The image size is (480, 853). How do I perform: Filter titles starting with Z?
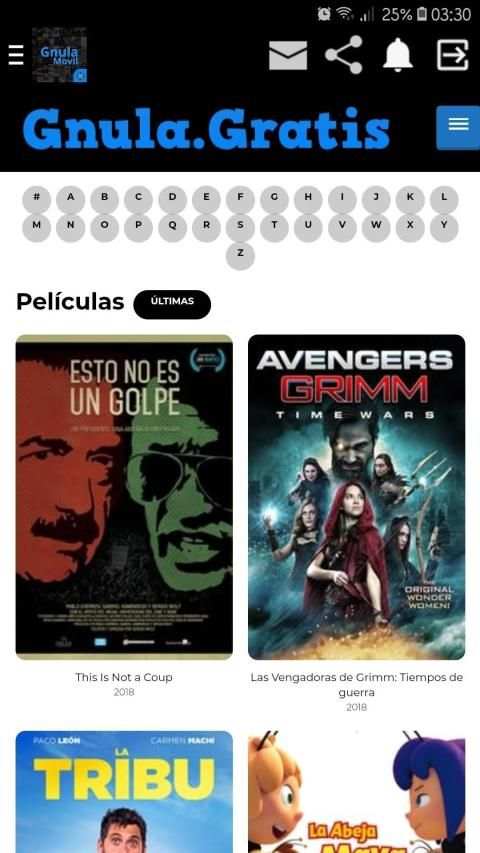click(x=241, y=256)
